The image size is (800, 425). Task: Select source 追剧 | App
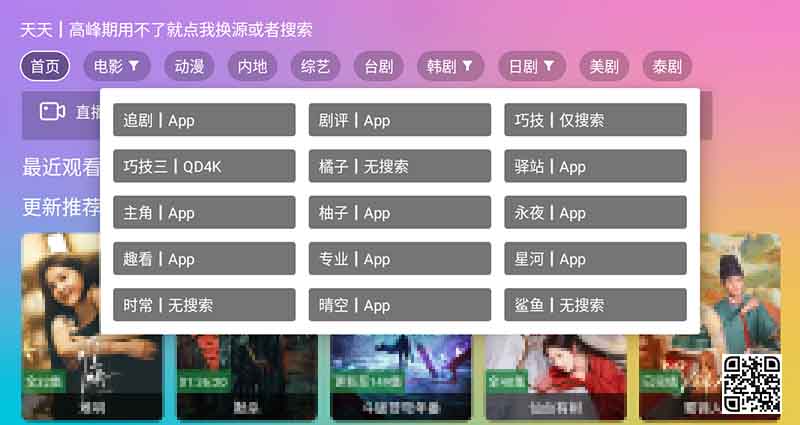[204, 120]
